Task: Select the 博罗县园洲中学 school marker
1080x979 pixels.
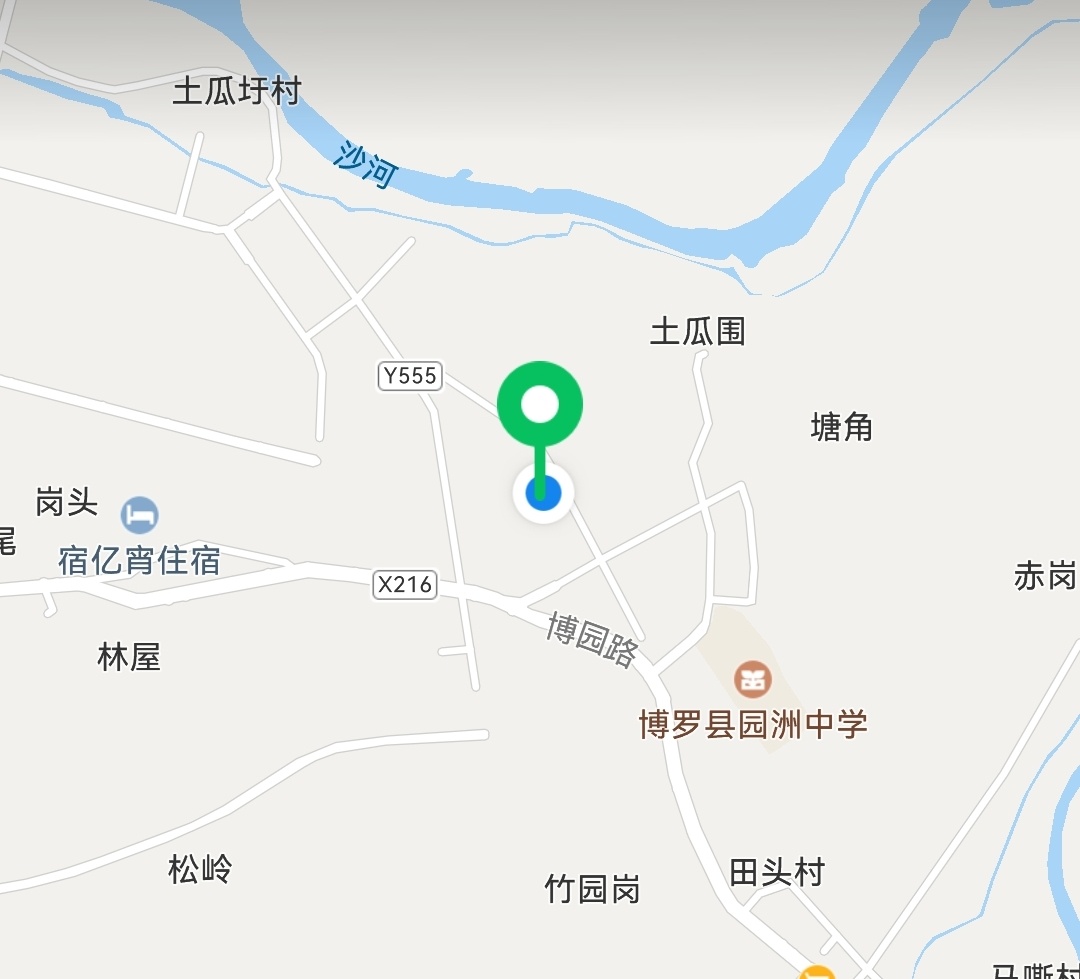Action: tap(753, 680)
